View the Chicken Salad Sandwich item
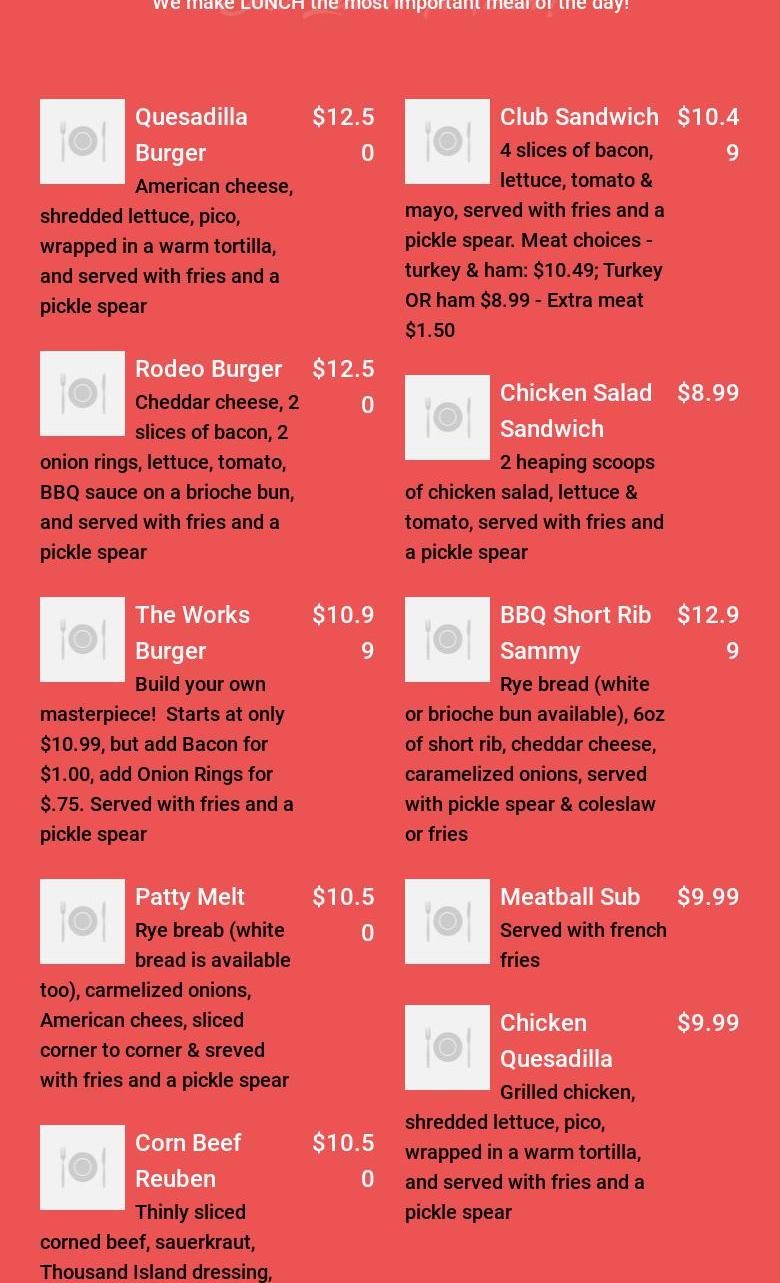The image size is (780, 1283). tap(576, 410)
